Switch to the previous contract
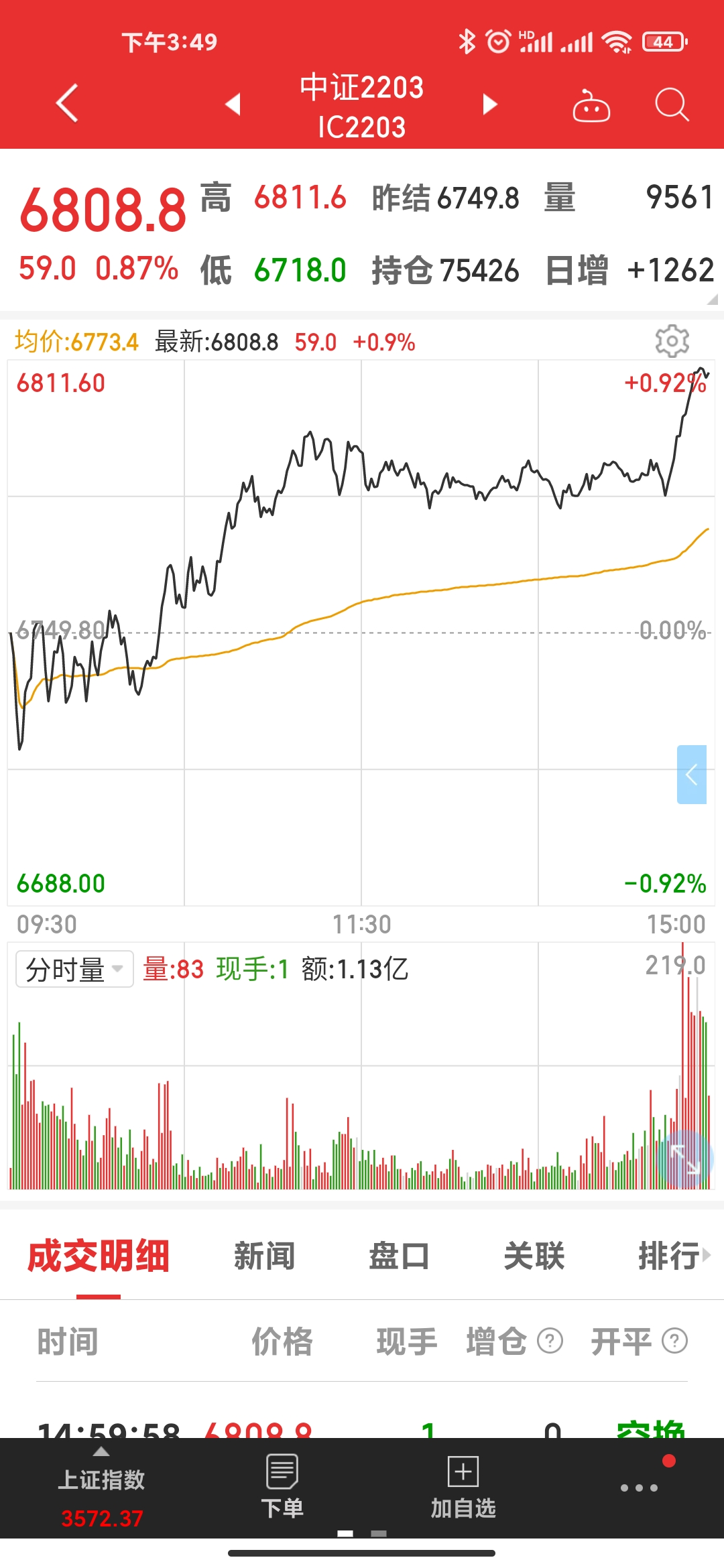 point(233,104)
